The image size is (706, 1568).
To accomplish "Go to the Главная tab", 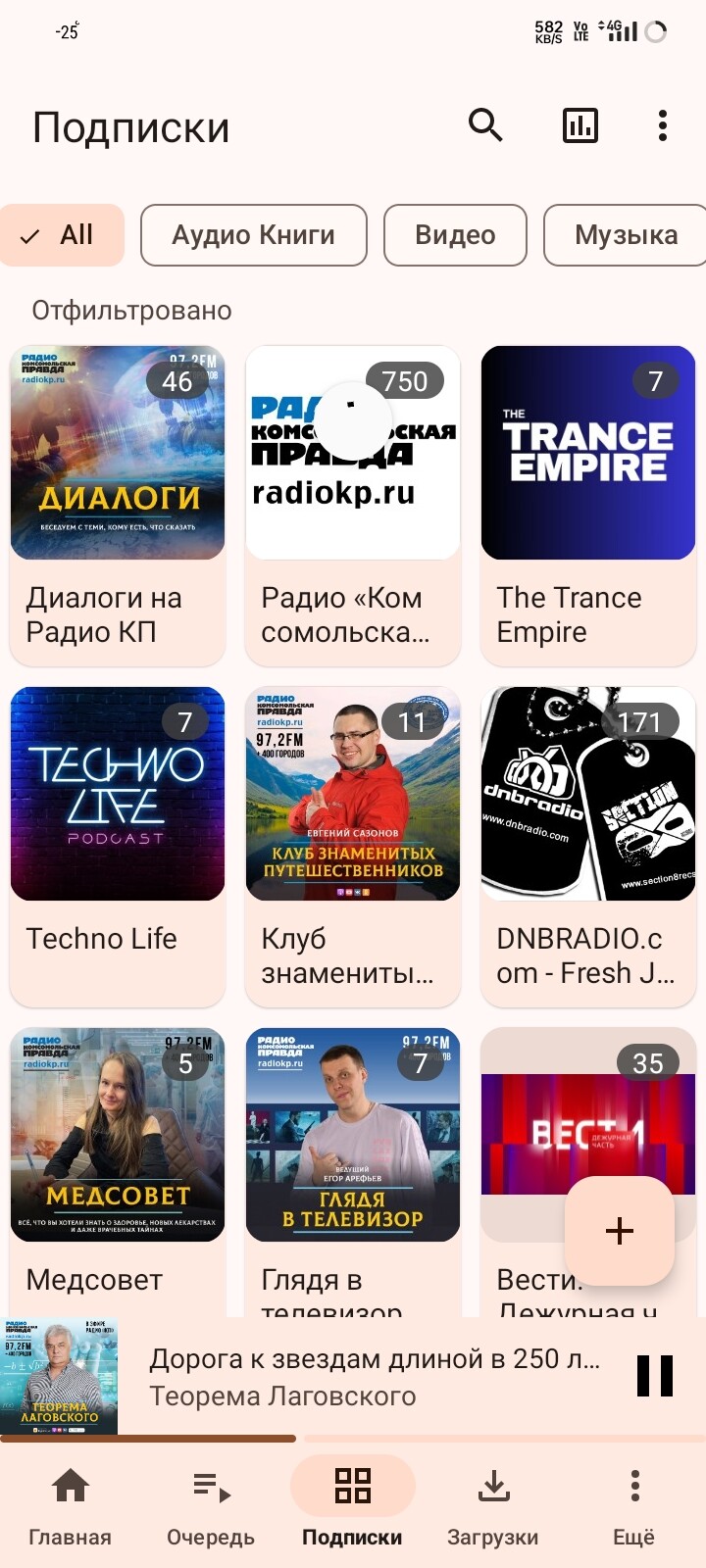I will point(70,1504).
